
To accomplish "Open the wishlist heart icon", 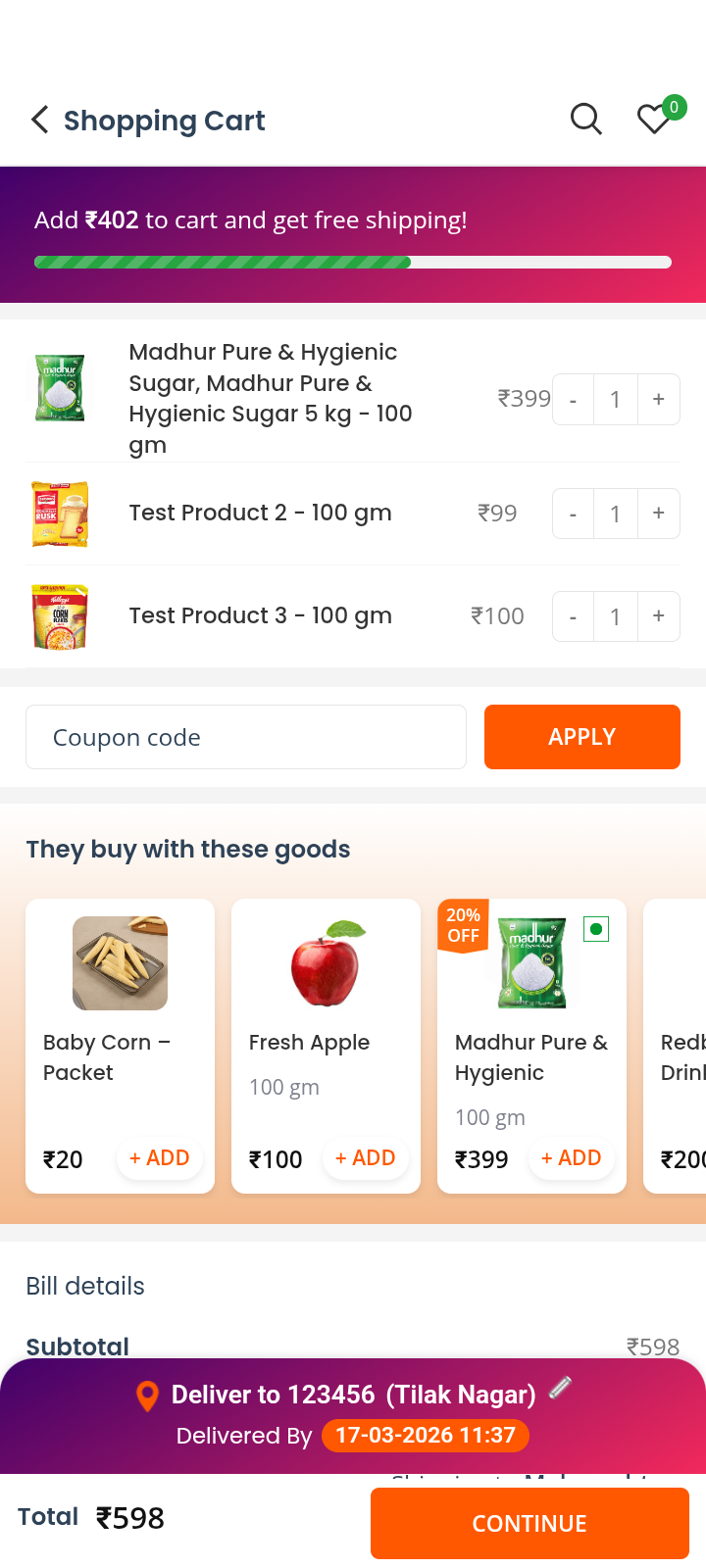I will pos(653,119).
